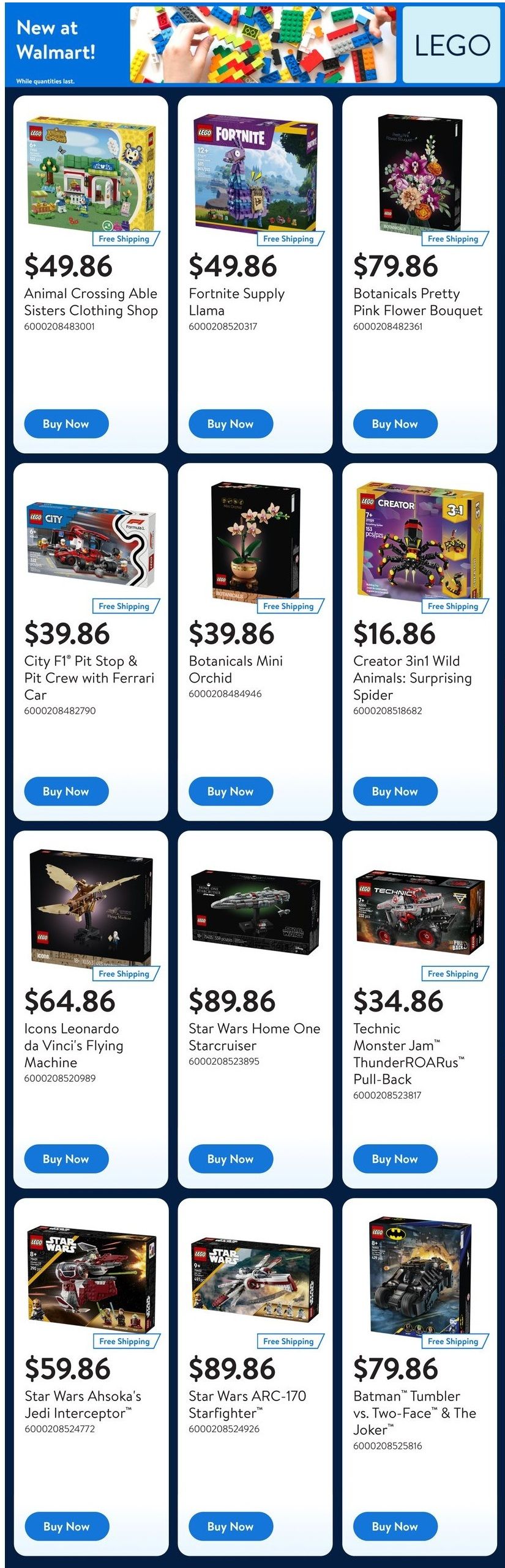
Task: Tap Buy Now for Ahsoka's Jedi Interceptor
Action: [x=66, y=1526]
